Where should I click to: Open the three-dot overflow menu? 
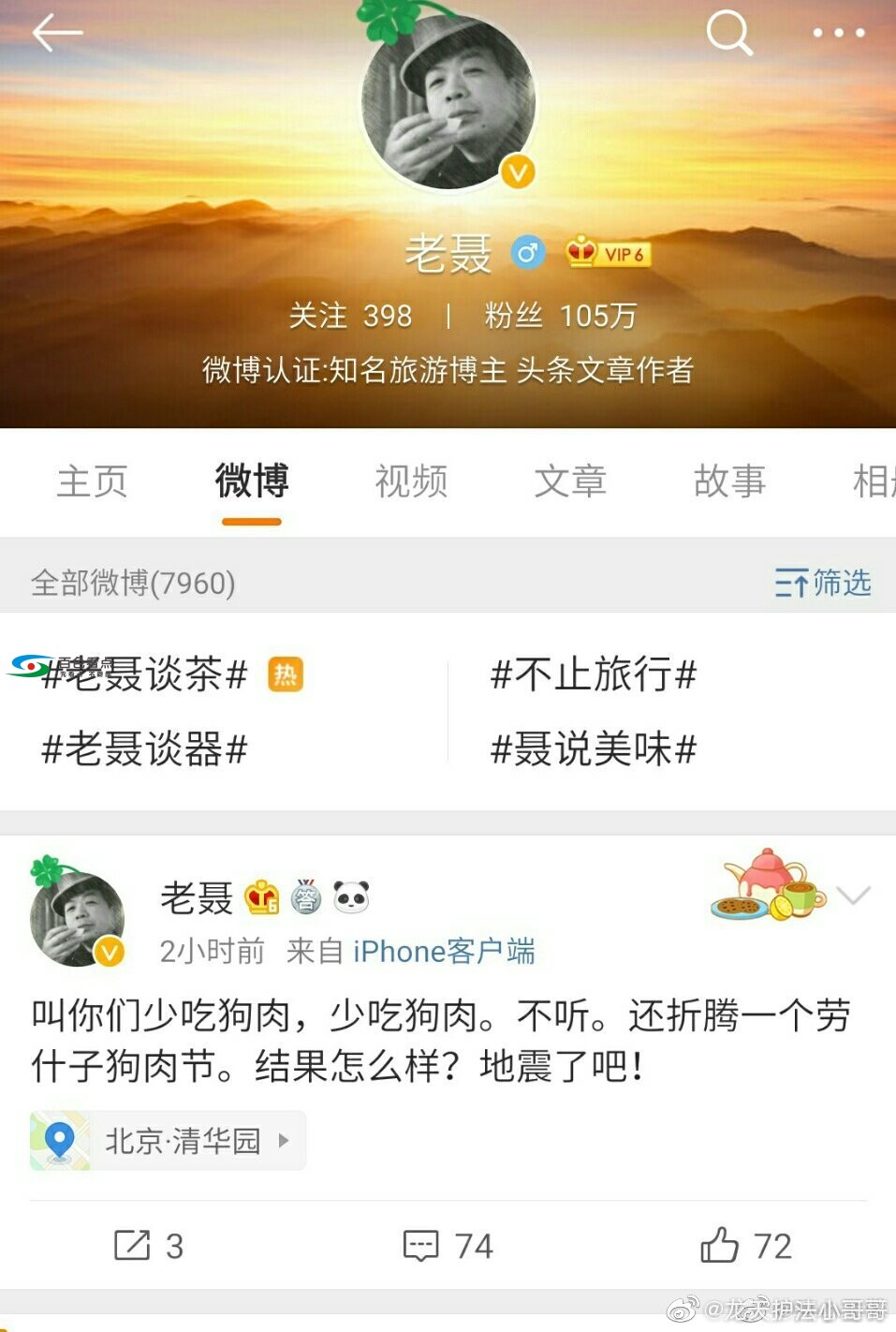838,34
